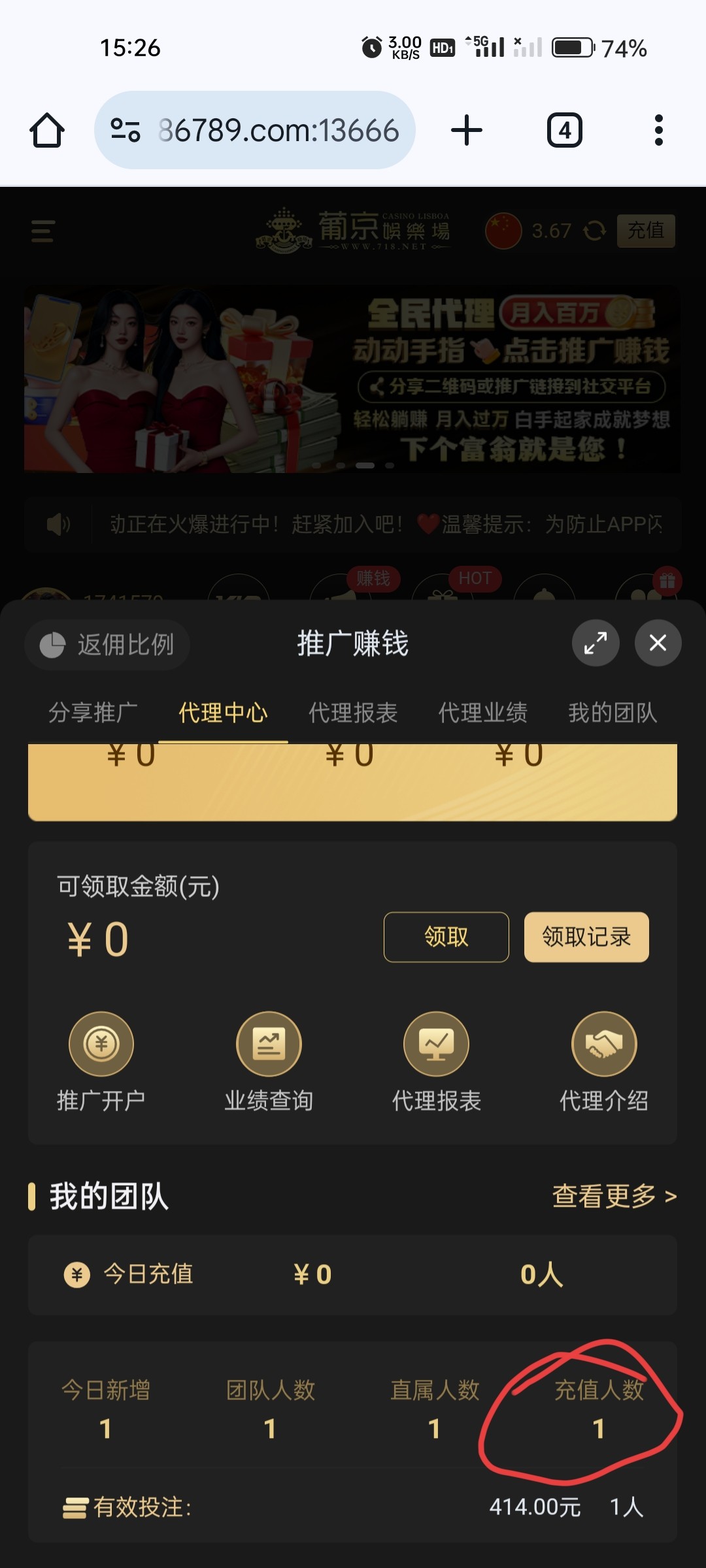Open the tab switcher showing 4 tabs
This screenshot has height=1568, width=706.
click(x=564, y=131)
